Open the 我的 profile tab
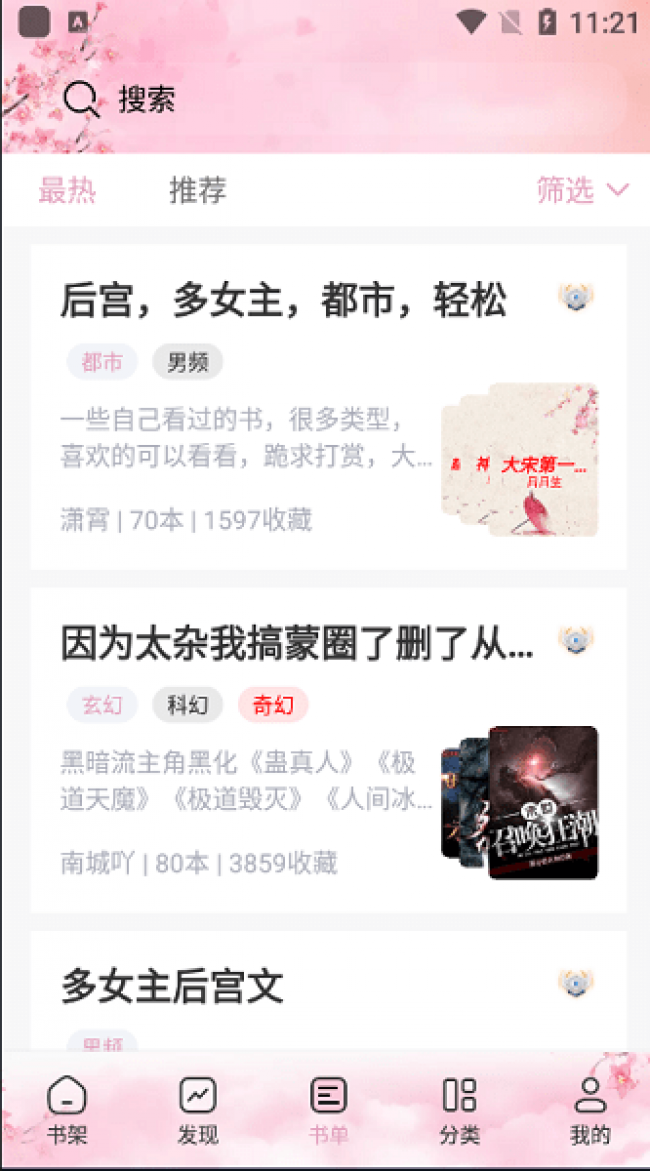 pos(590,1111)
